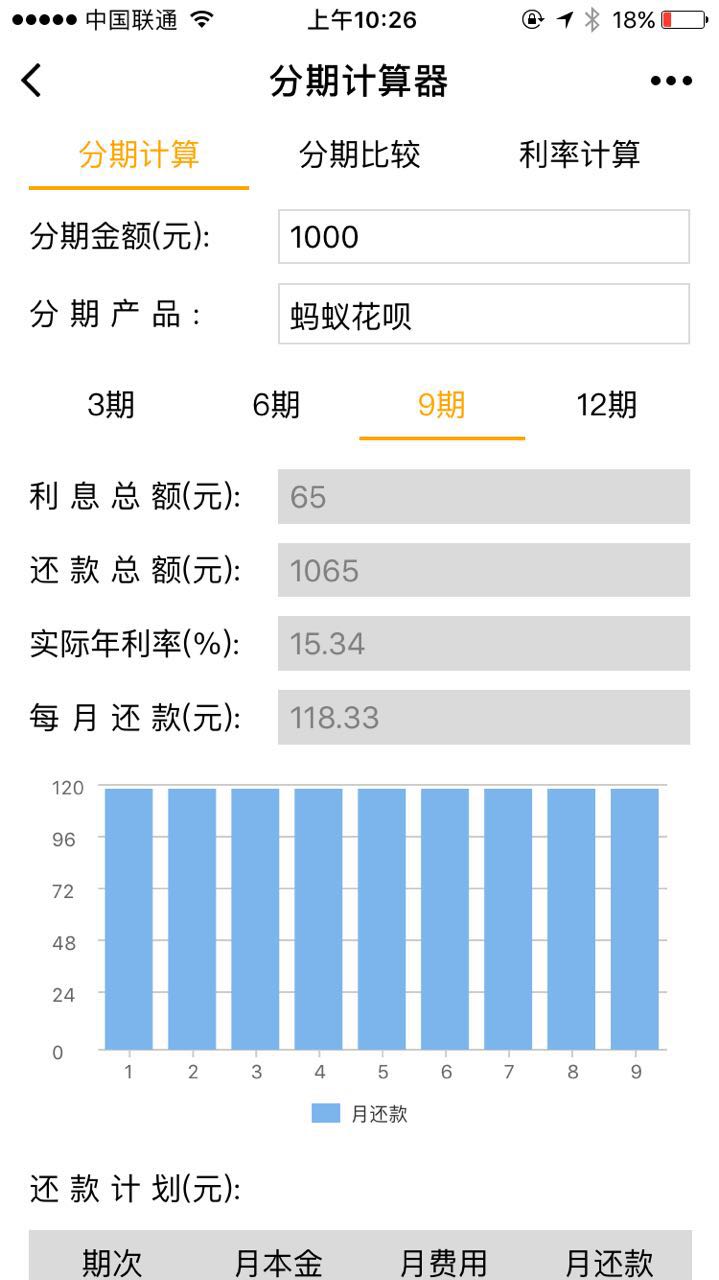Pick the 12期 installment option
Screen dimensions: 719x1280
pyautogui.click(x=606, y=406)
